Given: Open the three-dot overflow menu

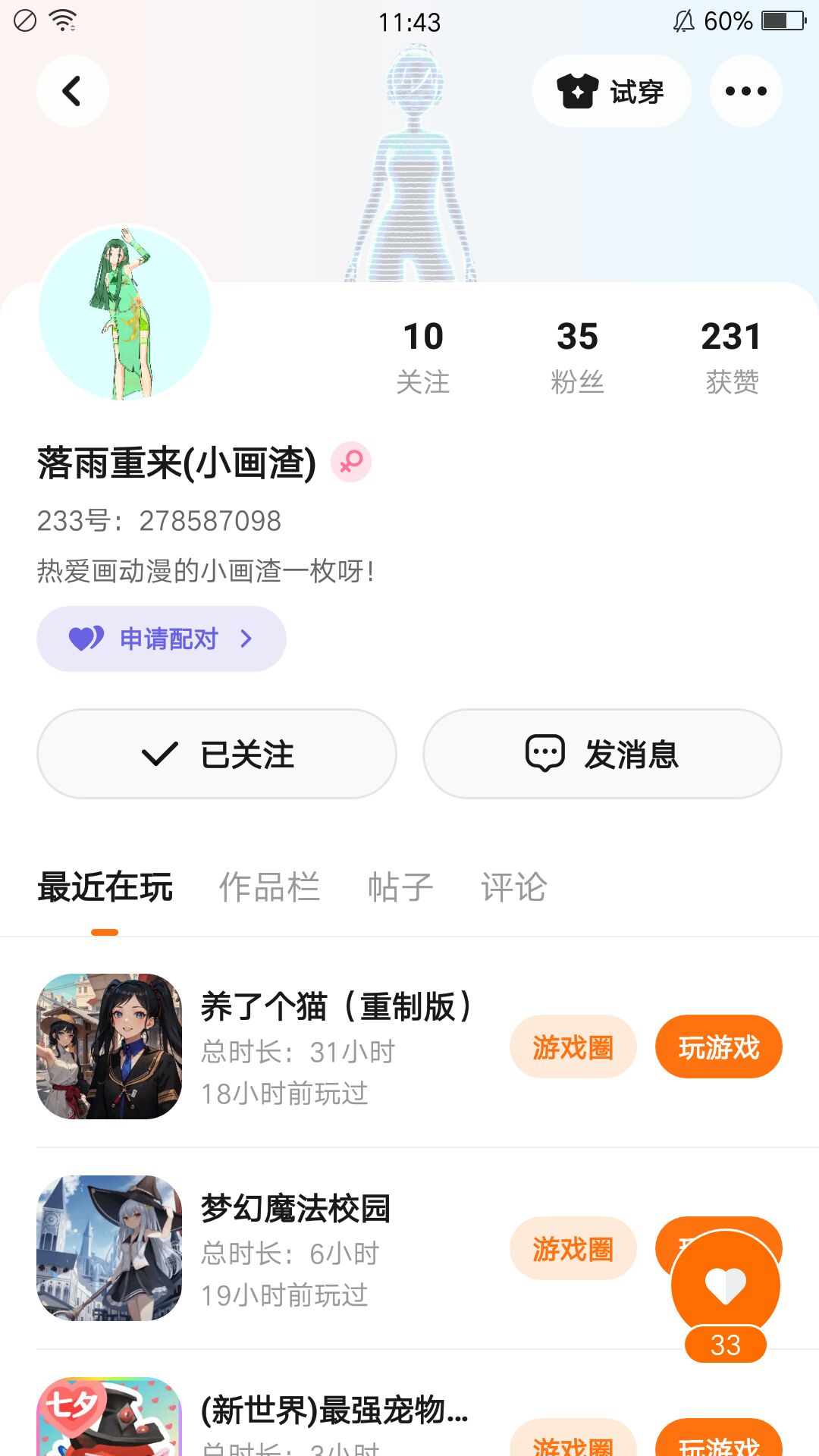Looking at the screenshot, I should click(745, 91).
